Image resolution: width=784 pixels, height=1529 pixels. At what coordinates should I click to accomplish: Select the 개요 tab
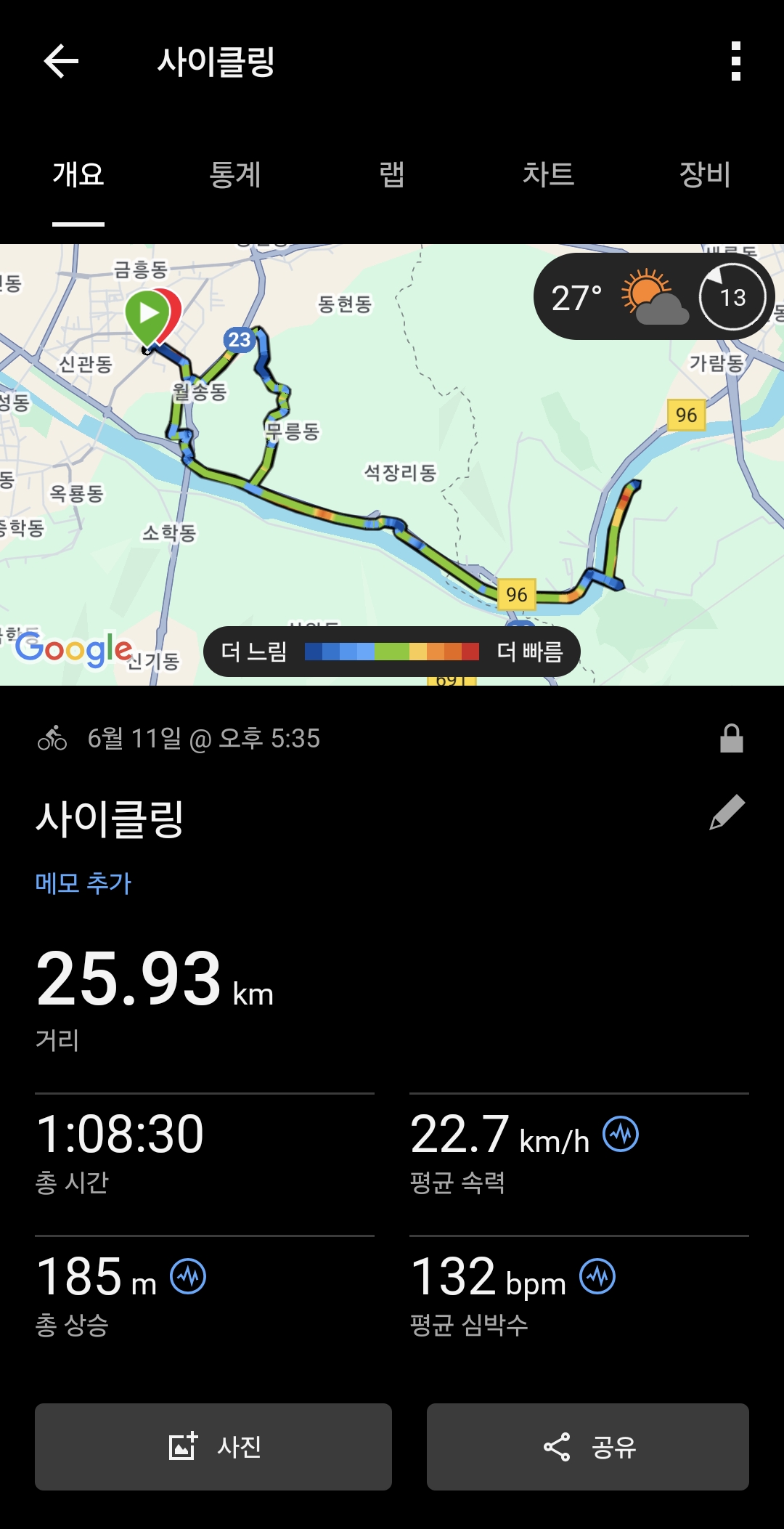coord(78,174)
